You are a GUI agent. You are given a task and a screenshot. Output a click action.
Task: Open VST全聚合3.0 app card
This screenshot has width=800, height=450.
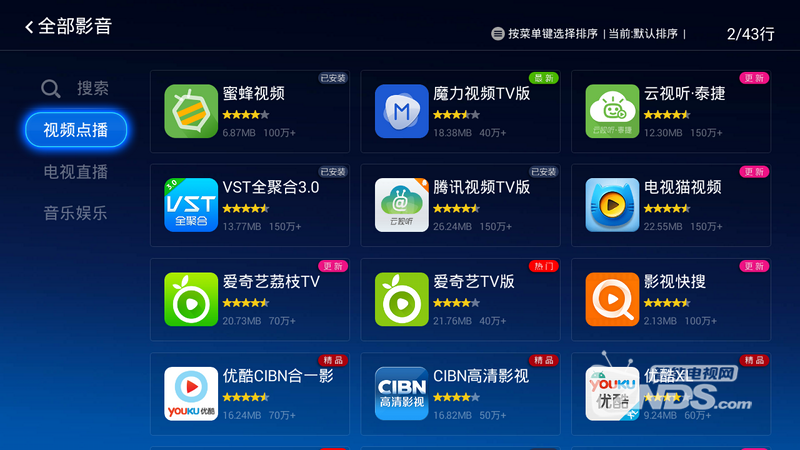(x=249, y=205)
